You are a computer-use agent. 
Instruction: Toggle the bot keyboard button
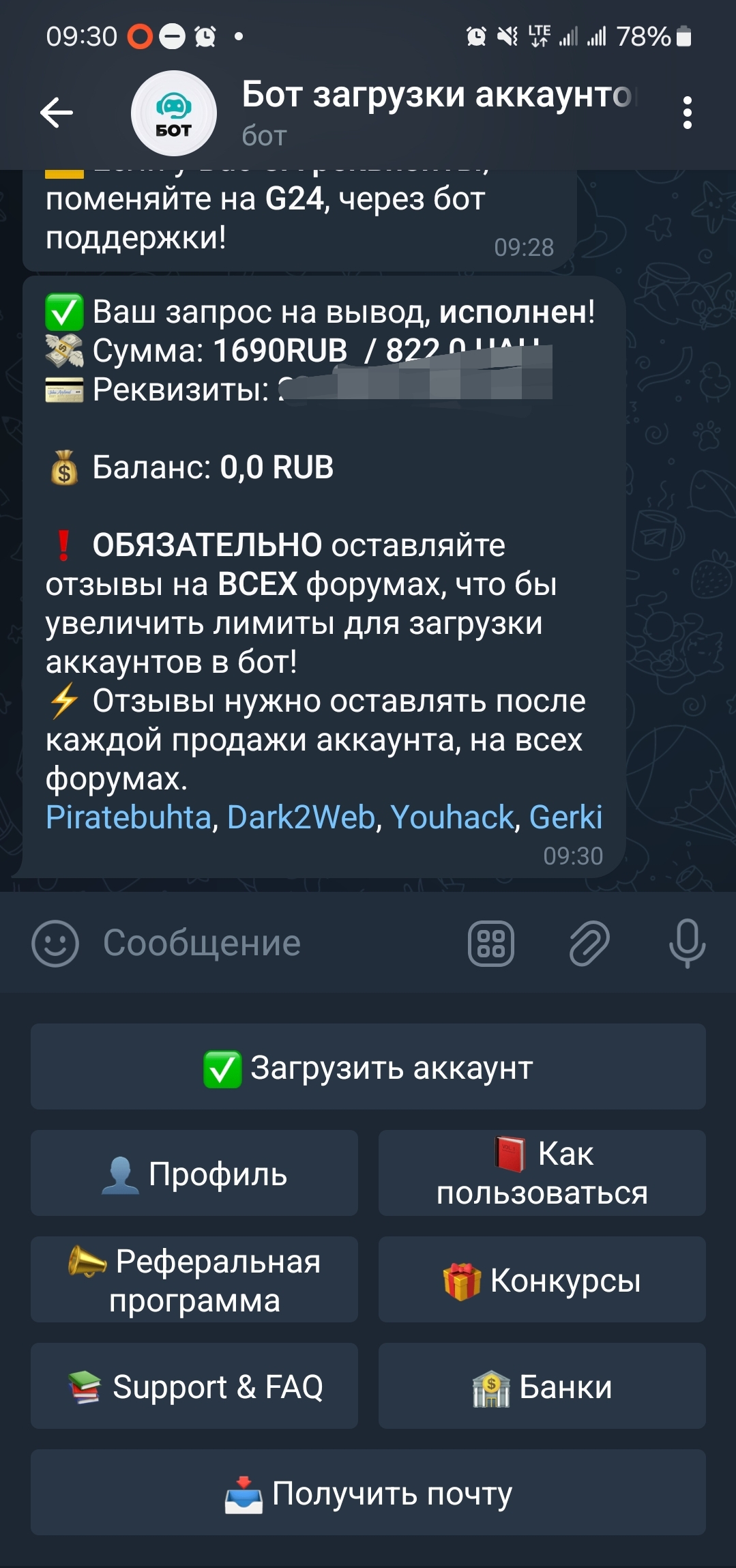click(490, 944)
